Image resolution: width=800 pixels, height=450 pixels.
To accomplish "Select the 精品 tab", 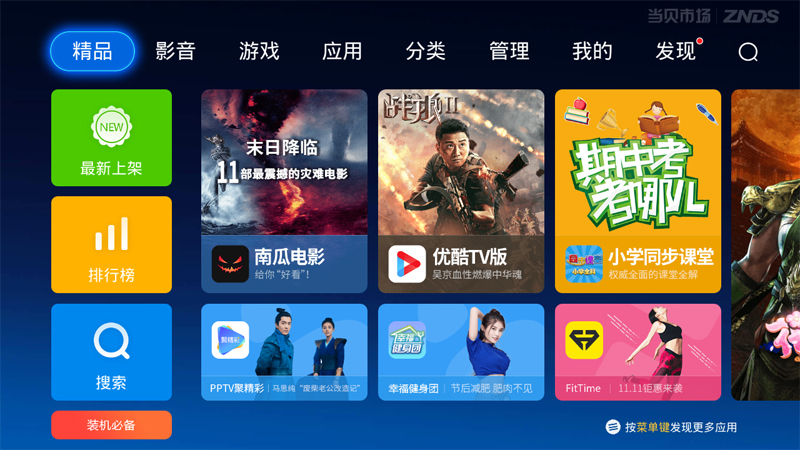I will click(92, 52).
